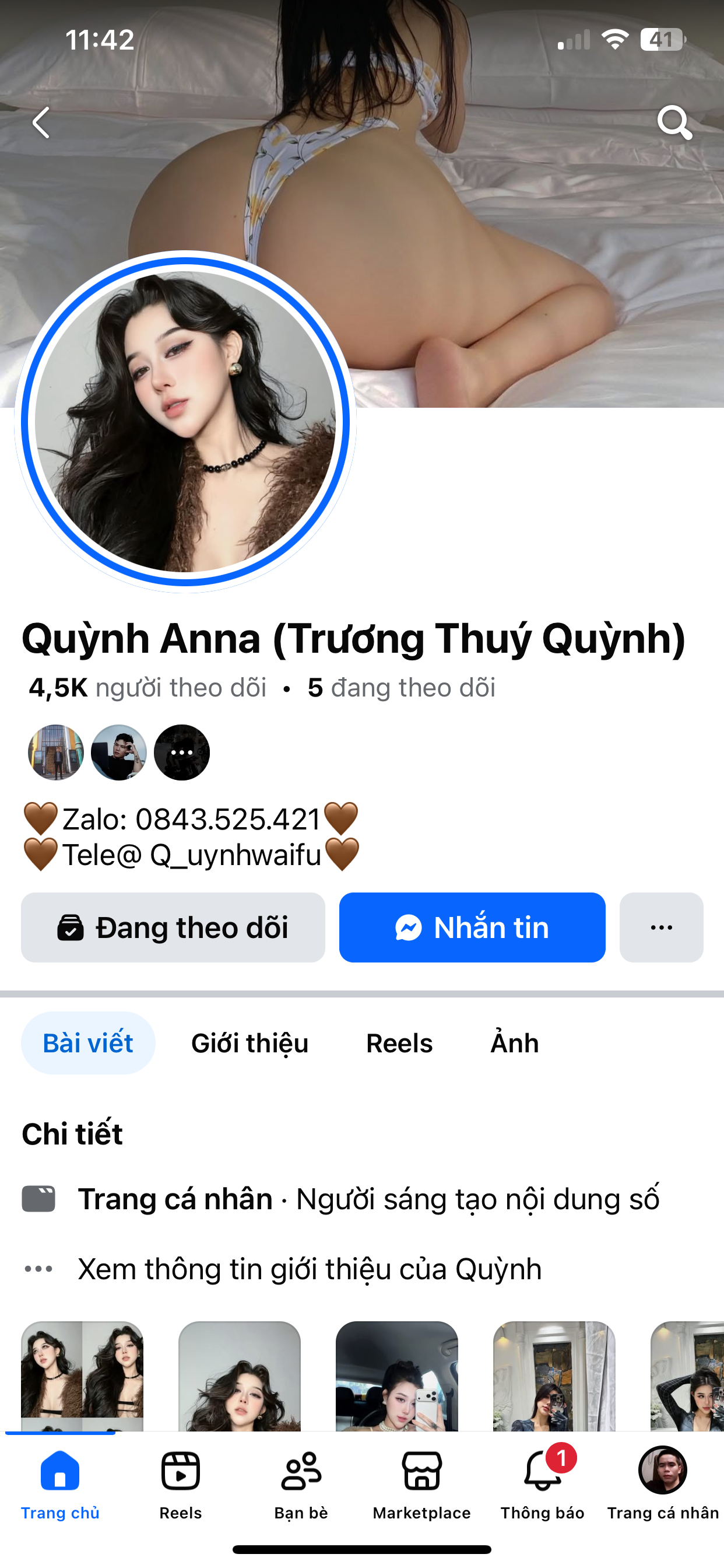Switch to the Giới thiệu tab

coord(249,1042)
